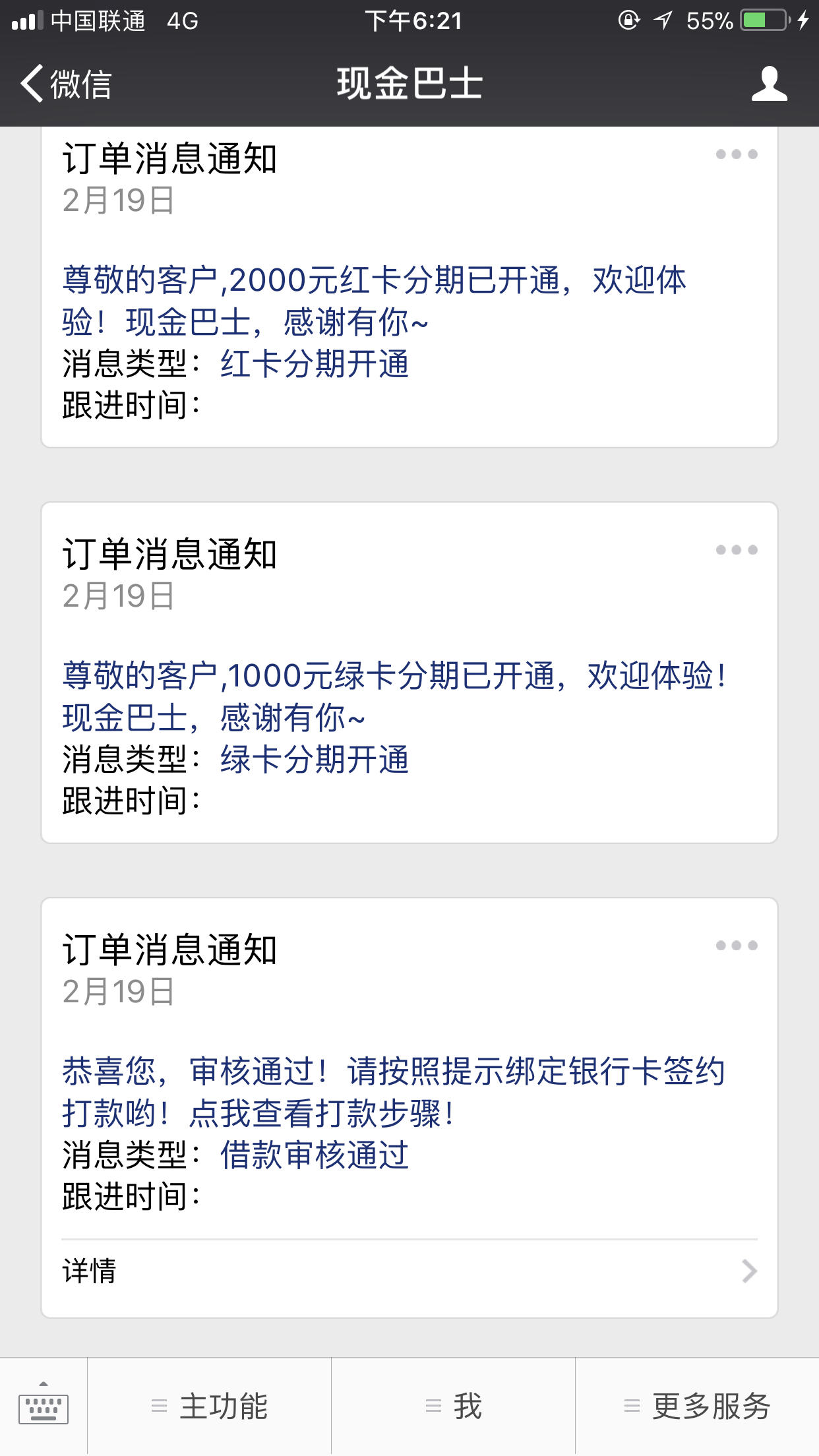Switch to keyboard input mode
The image size is (819, 1456).
[44, 1407]
